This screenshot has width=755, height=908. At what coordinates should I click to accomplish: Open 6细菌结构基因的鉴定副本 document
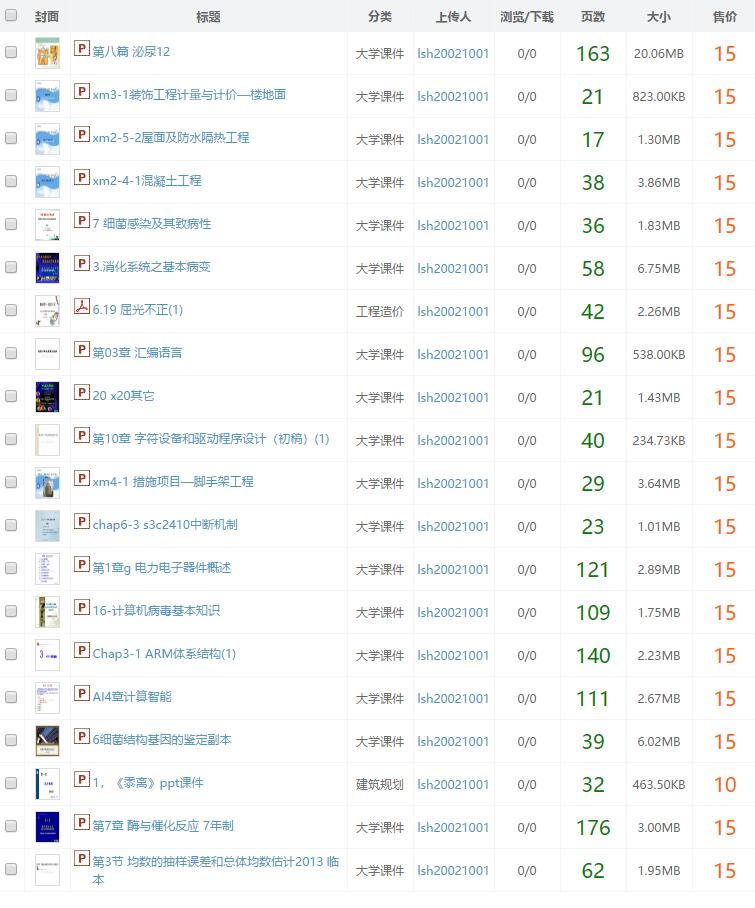[162, 740]
